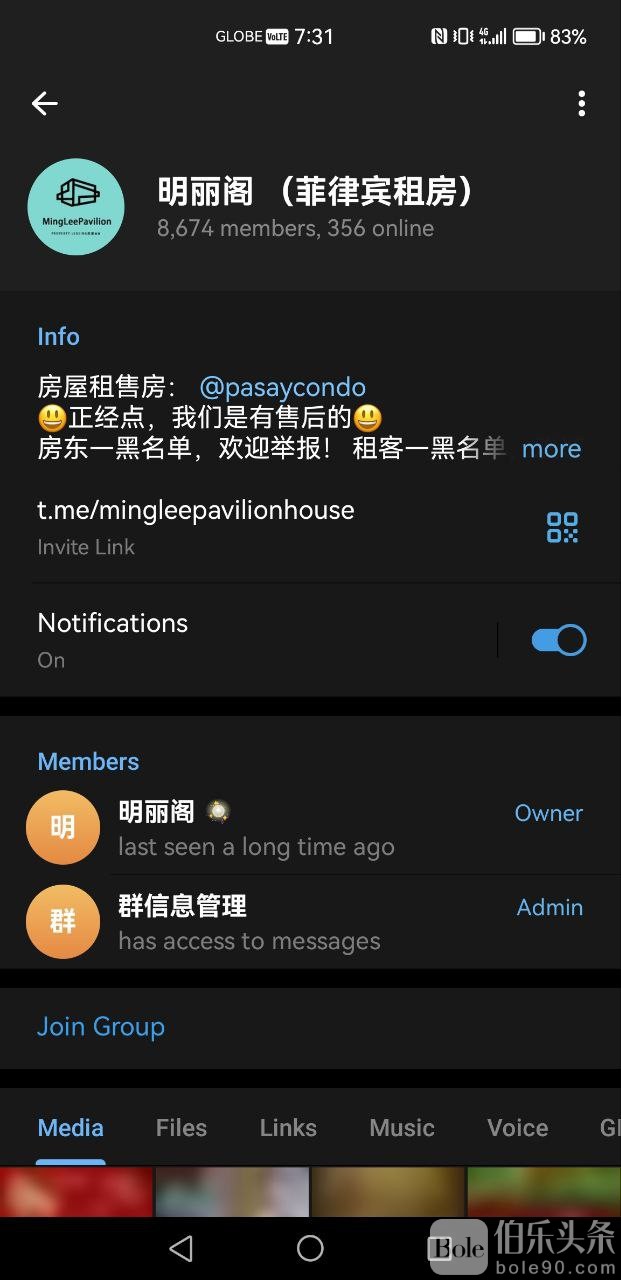The image size is (621, 1280).
Task: Switch to the Voice tab
Action: tap(517, 1128)
